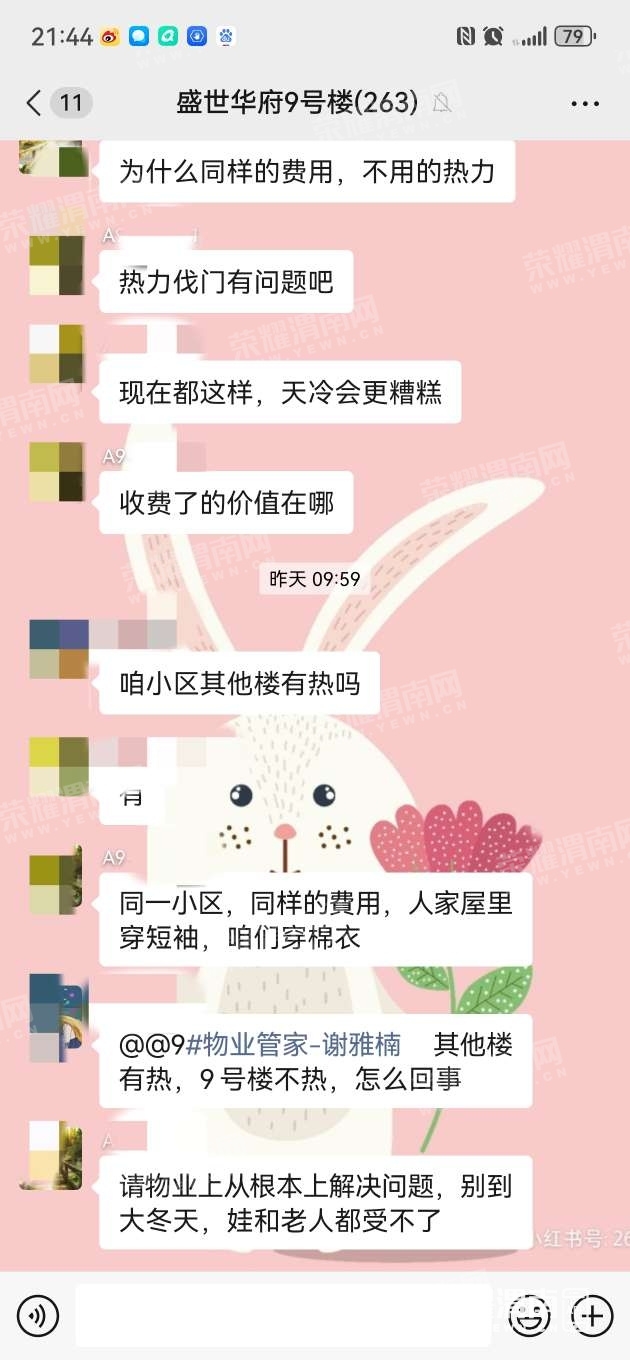This screenshot has width=630, height=1360.
Task: Open avatar of sender saying 热力伐门有问题吧
Action: pyautogui.click(x=56, y=265)
